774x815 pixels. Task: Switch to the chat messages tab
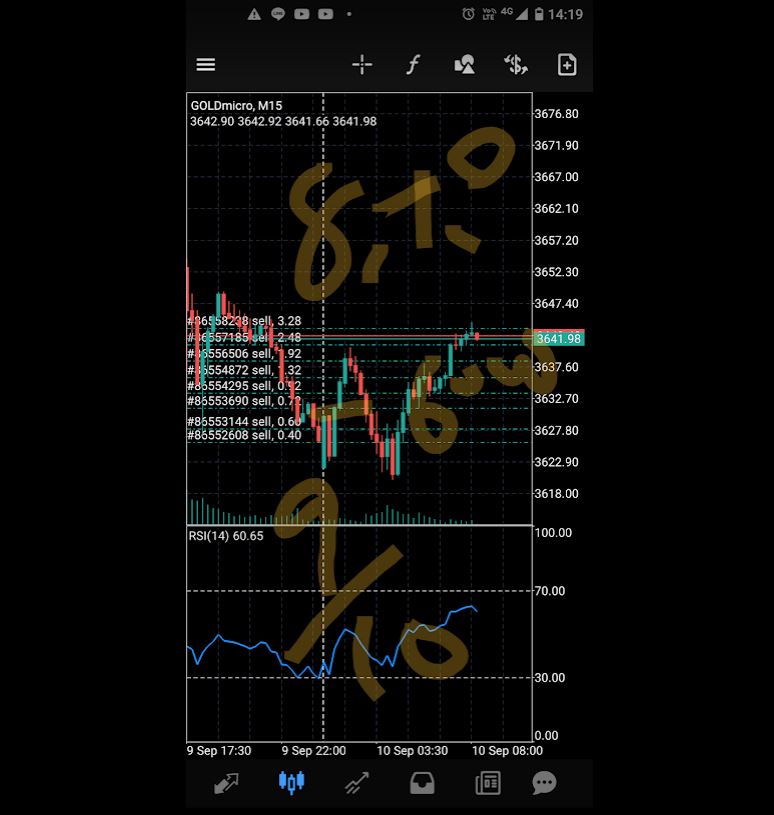click(544, 783)
